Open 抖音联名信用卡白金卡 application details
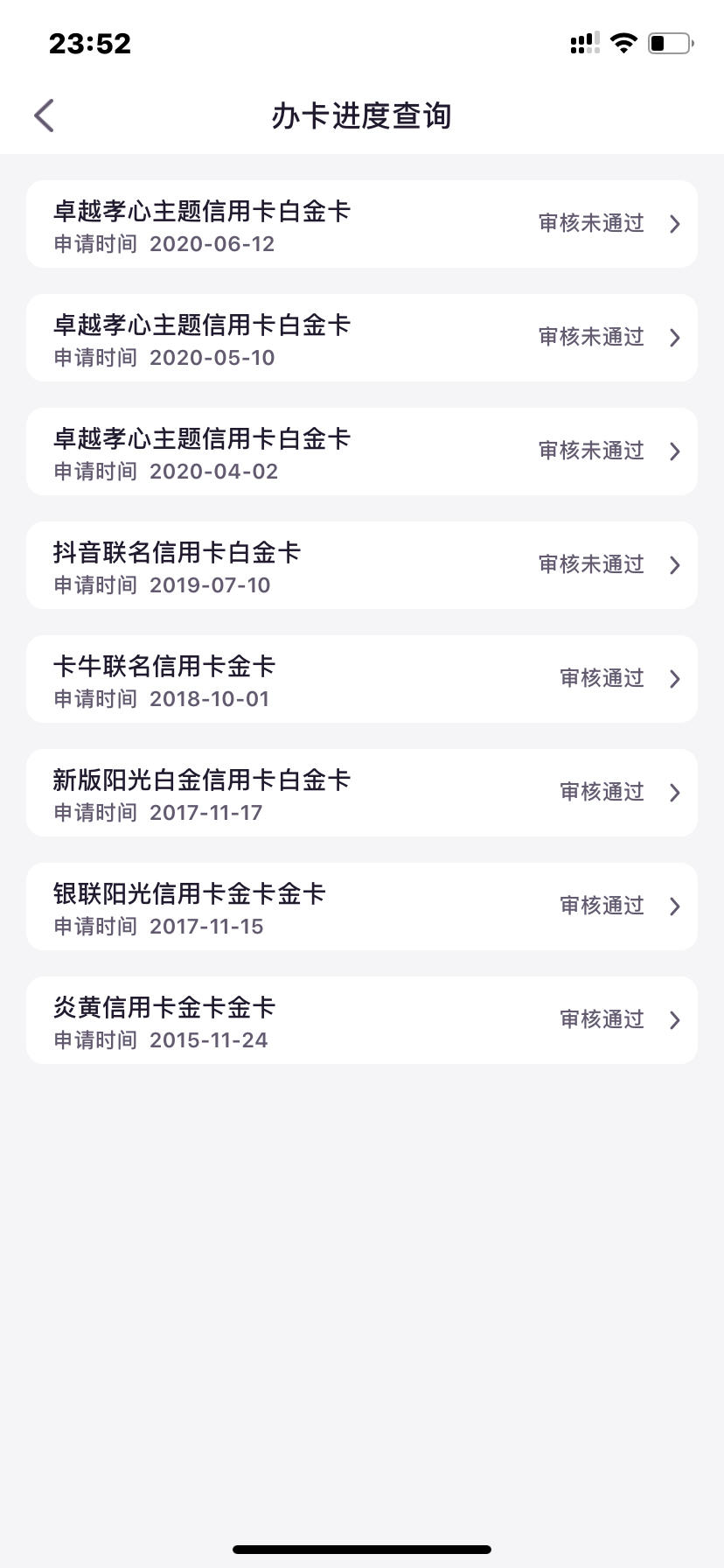The image size is (724, 1568). tap(362, 565)
